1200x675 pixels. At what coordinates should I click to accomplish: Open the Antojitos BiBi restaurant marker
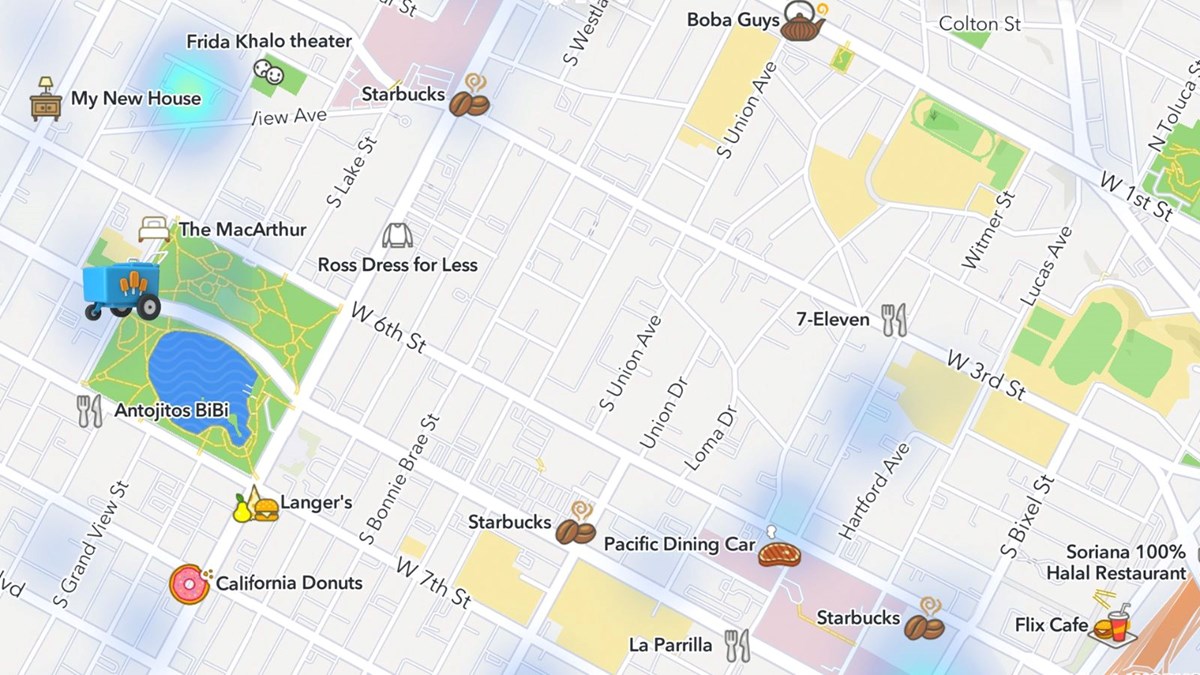point(90,410)
